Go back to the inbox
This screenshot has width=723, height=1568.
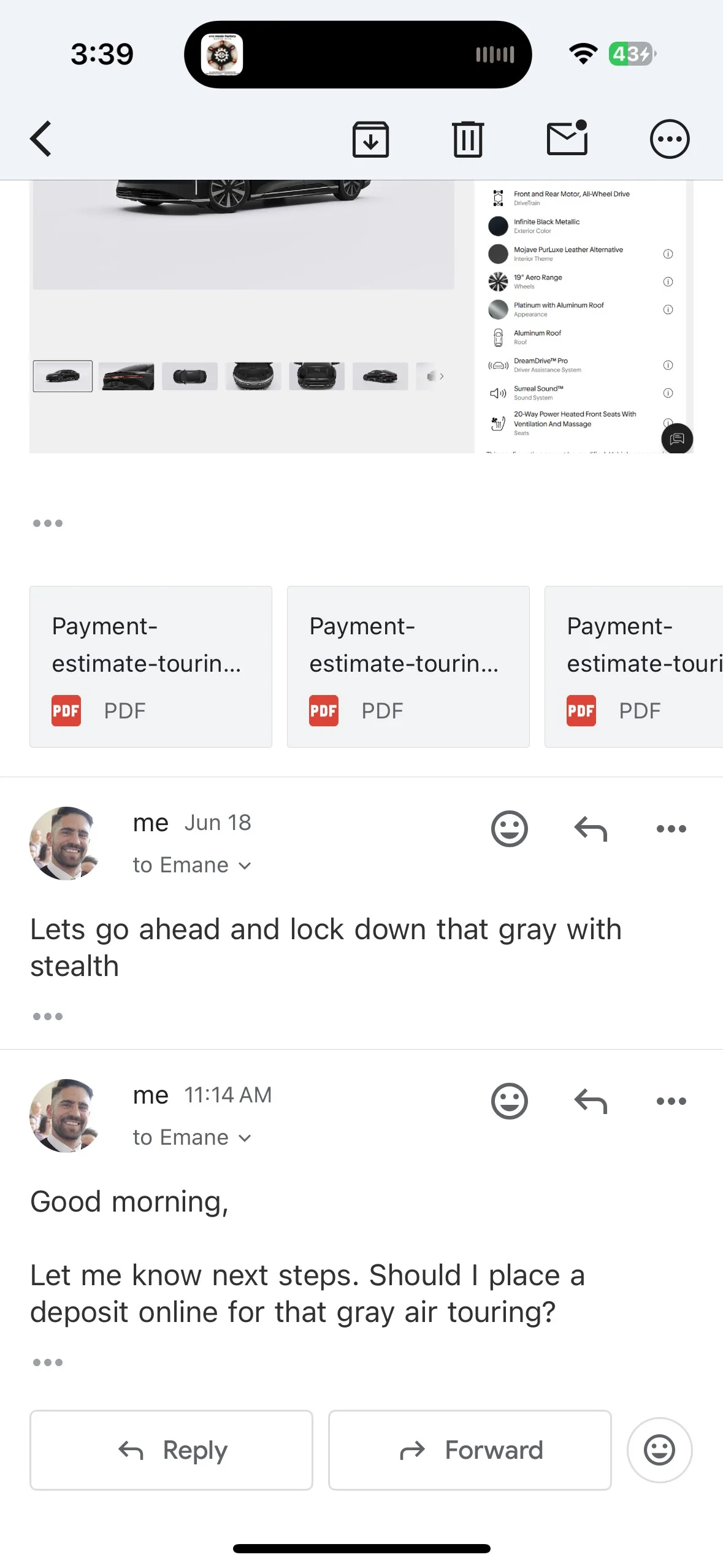click(41, 139)
